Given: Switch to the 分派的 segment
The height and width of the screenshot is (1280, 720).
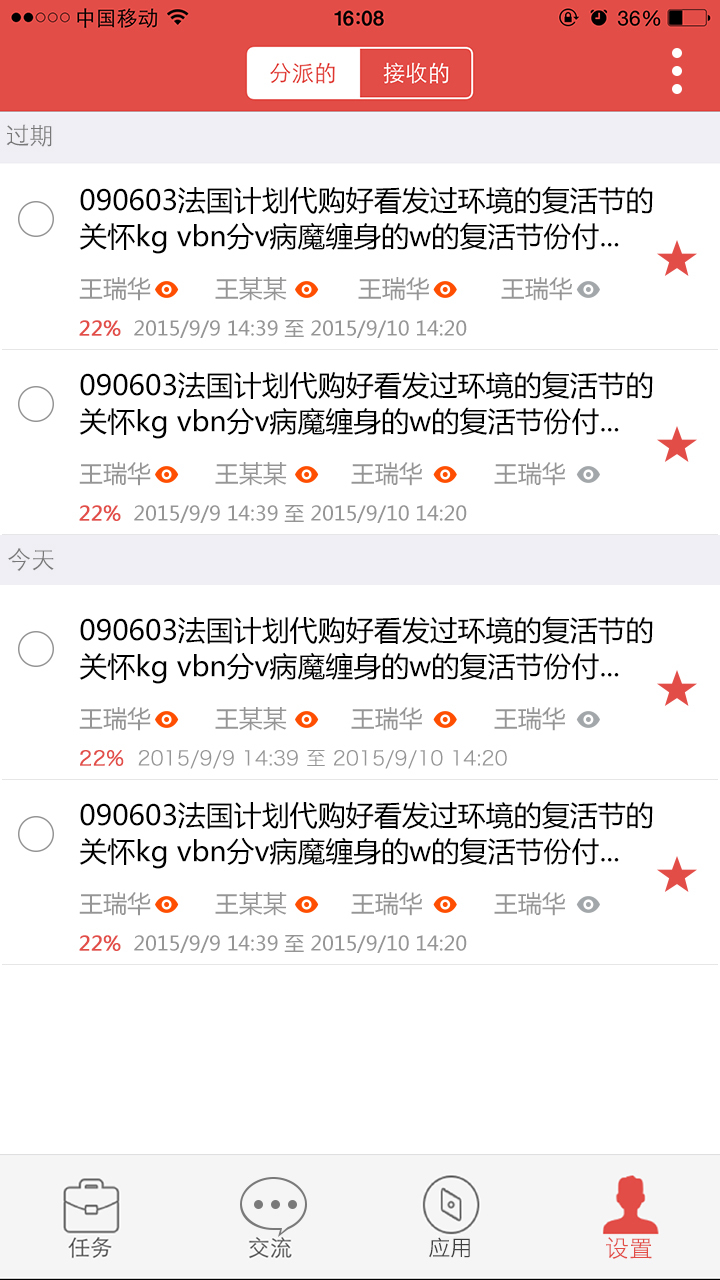Looking at the screenshot, I should coord(303,74).
